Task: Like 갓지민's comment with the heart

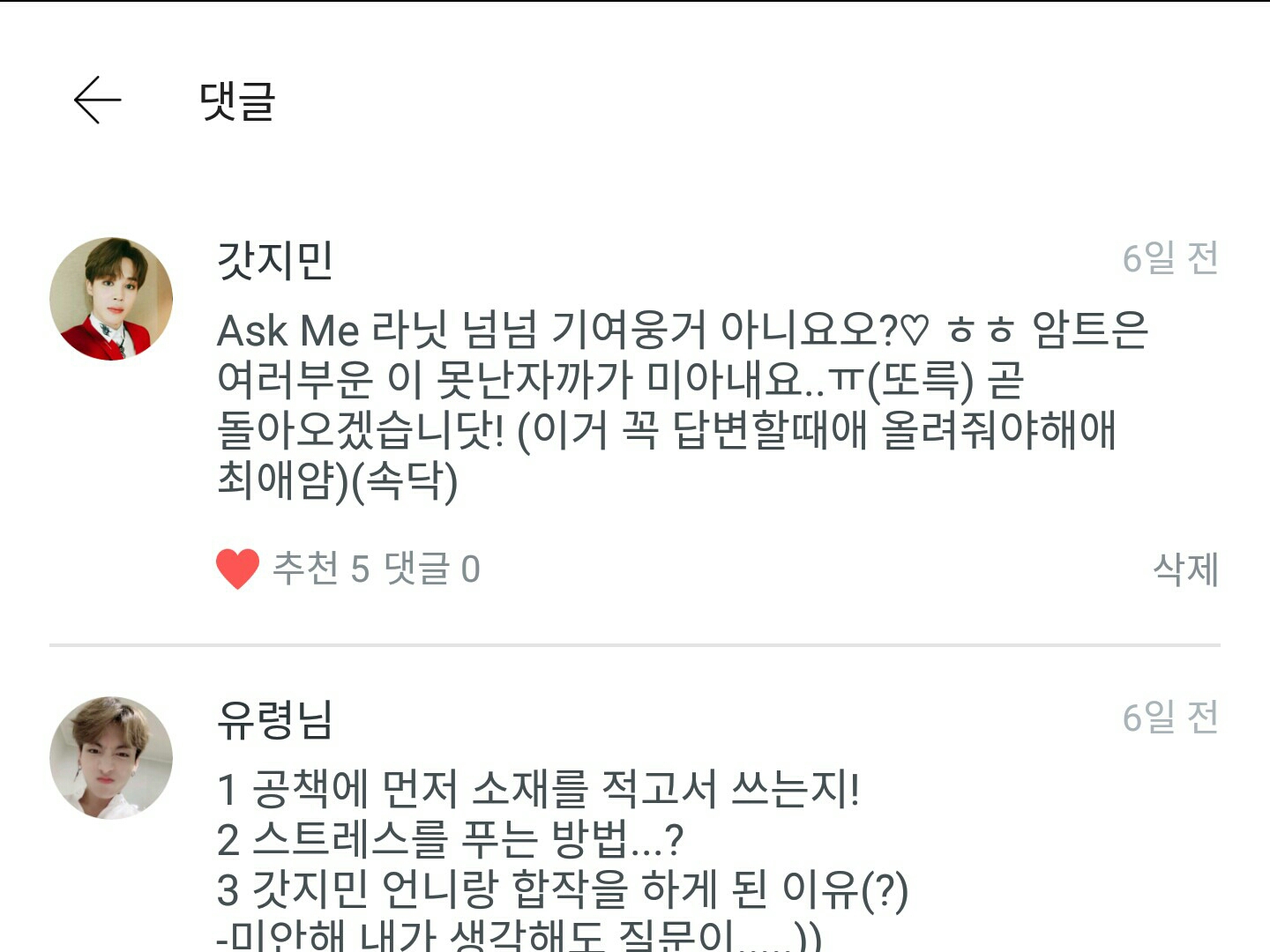Action: click(x=237, y=569)
